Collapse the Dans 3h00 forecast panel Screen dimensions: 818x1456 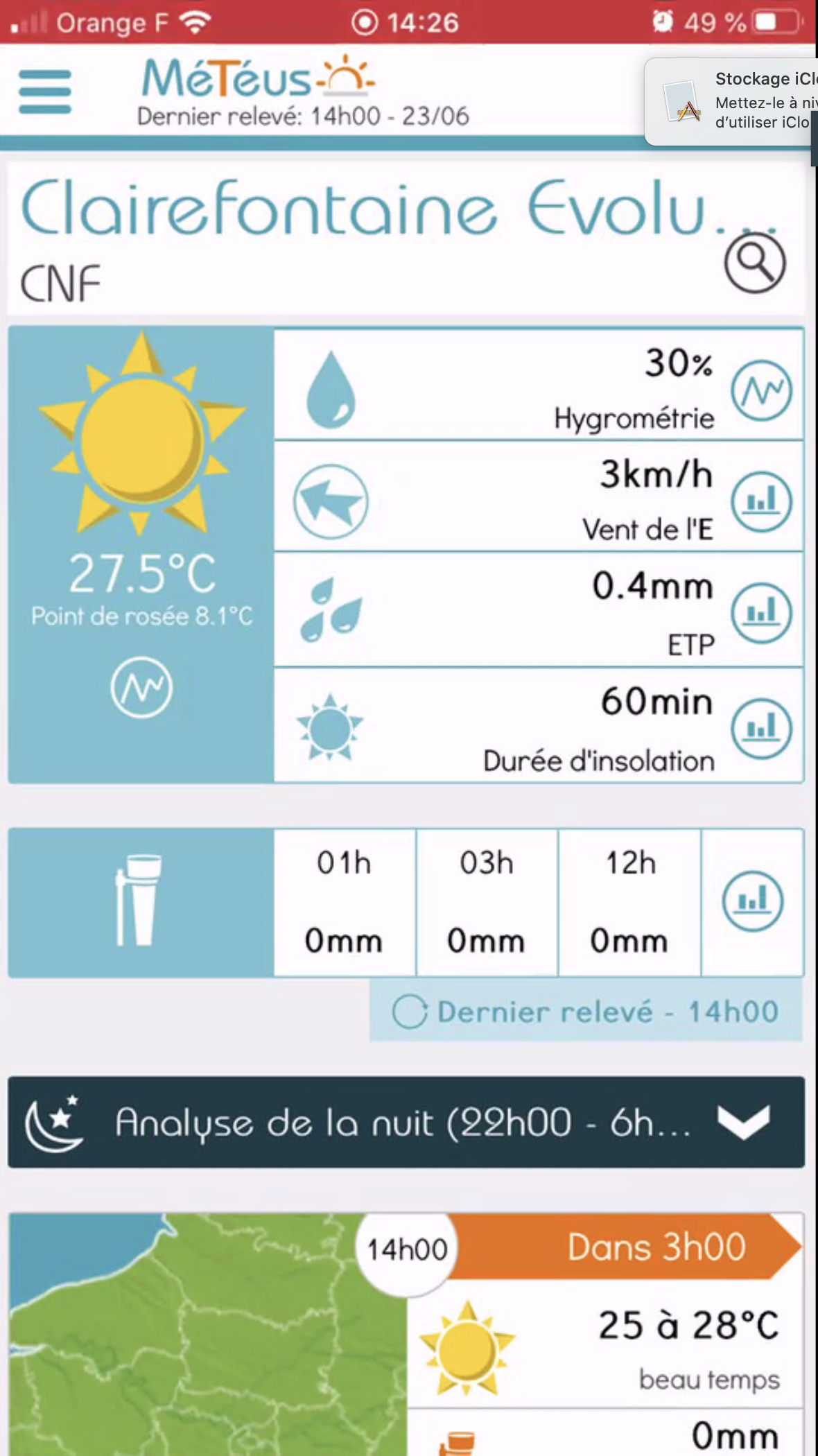pos(656,1247)
